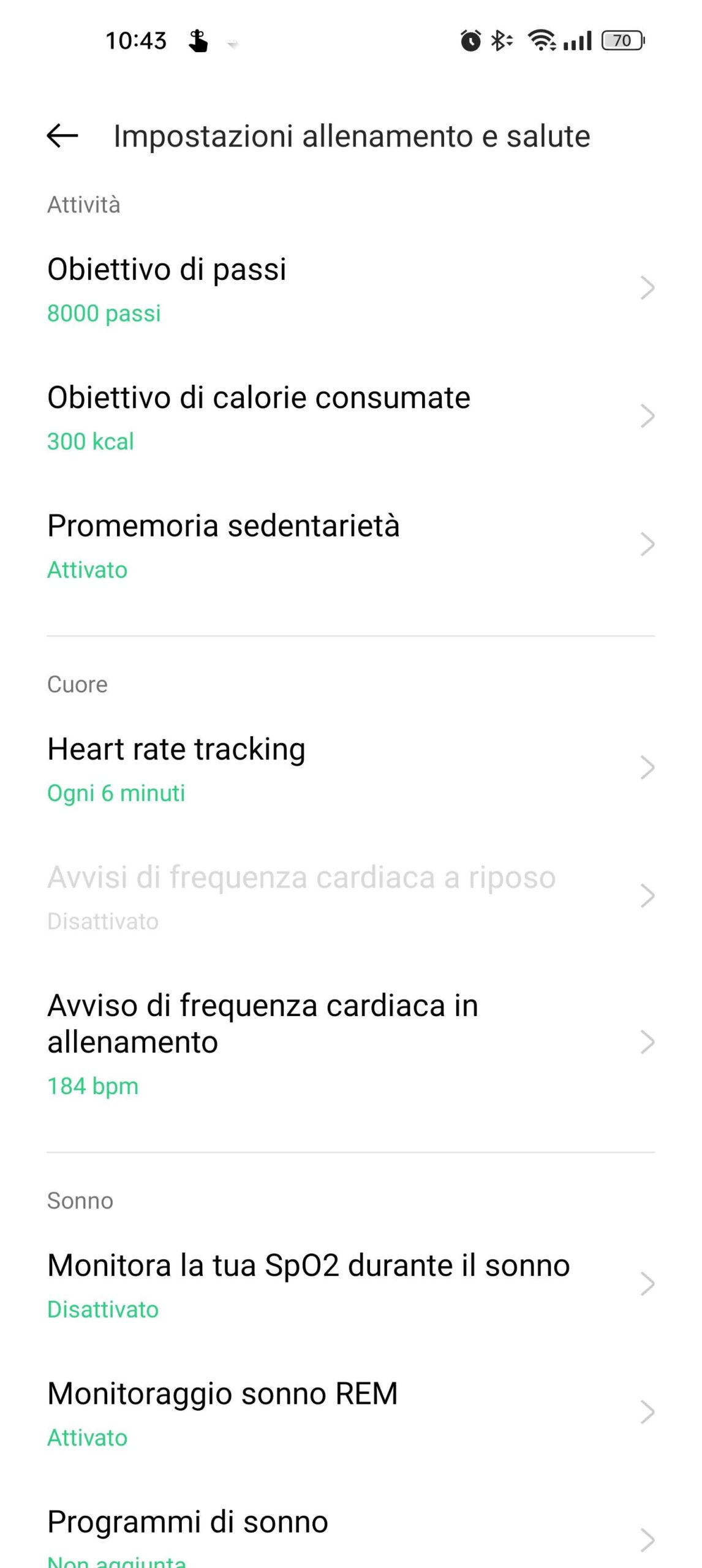
Task: Select Avviso di frequenza cardiaca in allenamento
Action: 350,1042
